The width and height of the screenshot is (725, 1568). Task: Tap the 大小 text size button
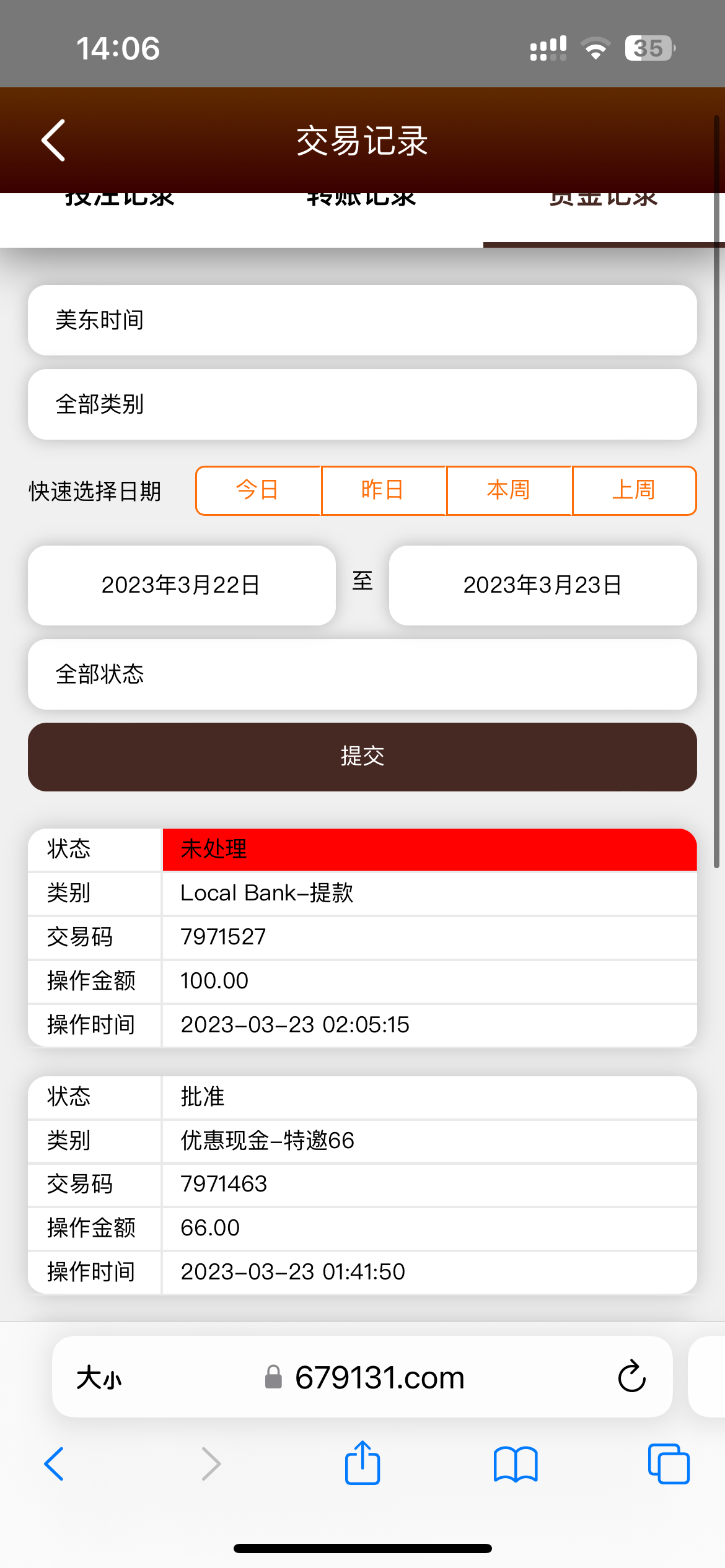tap(99, 1378)
